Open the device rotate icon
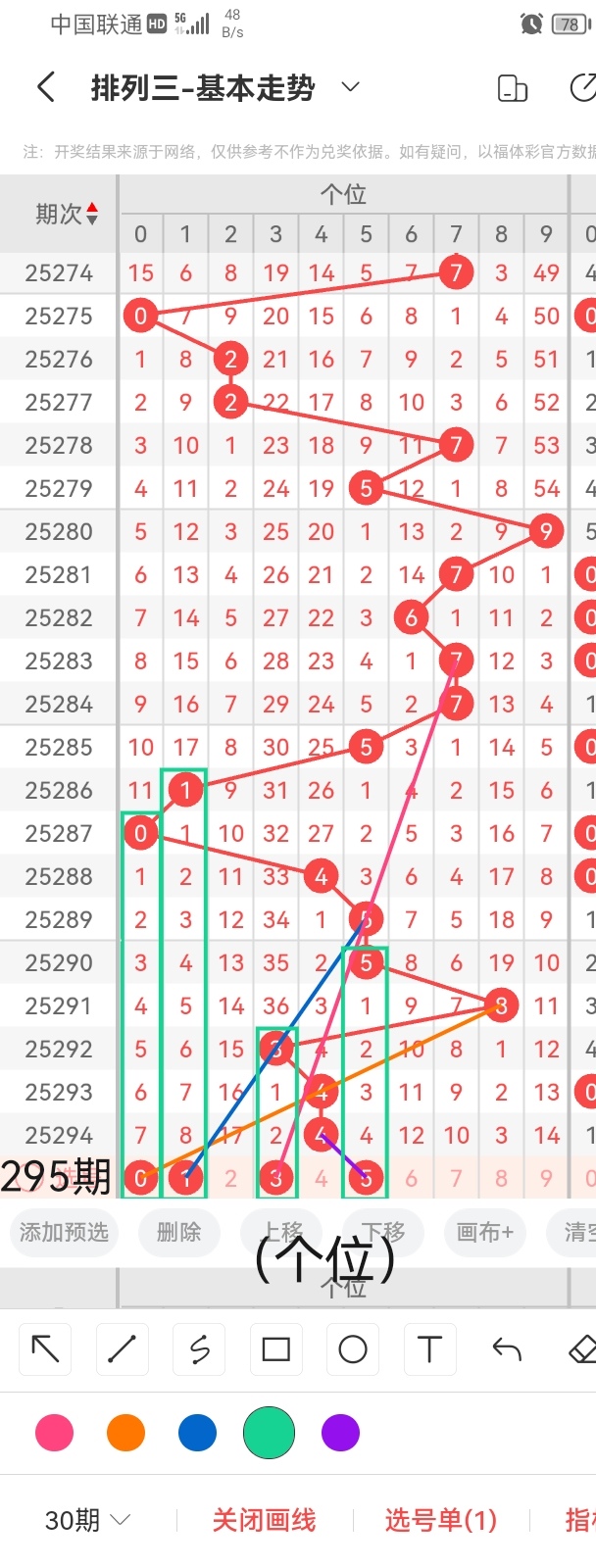Image resolution: width=596 pixels, height=1568 pixels. tap(513, 88)
